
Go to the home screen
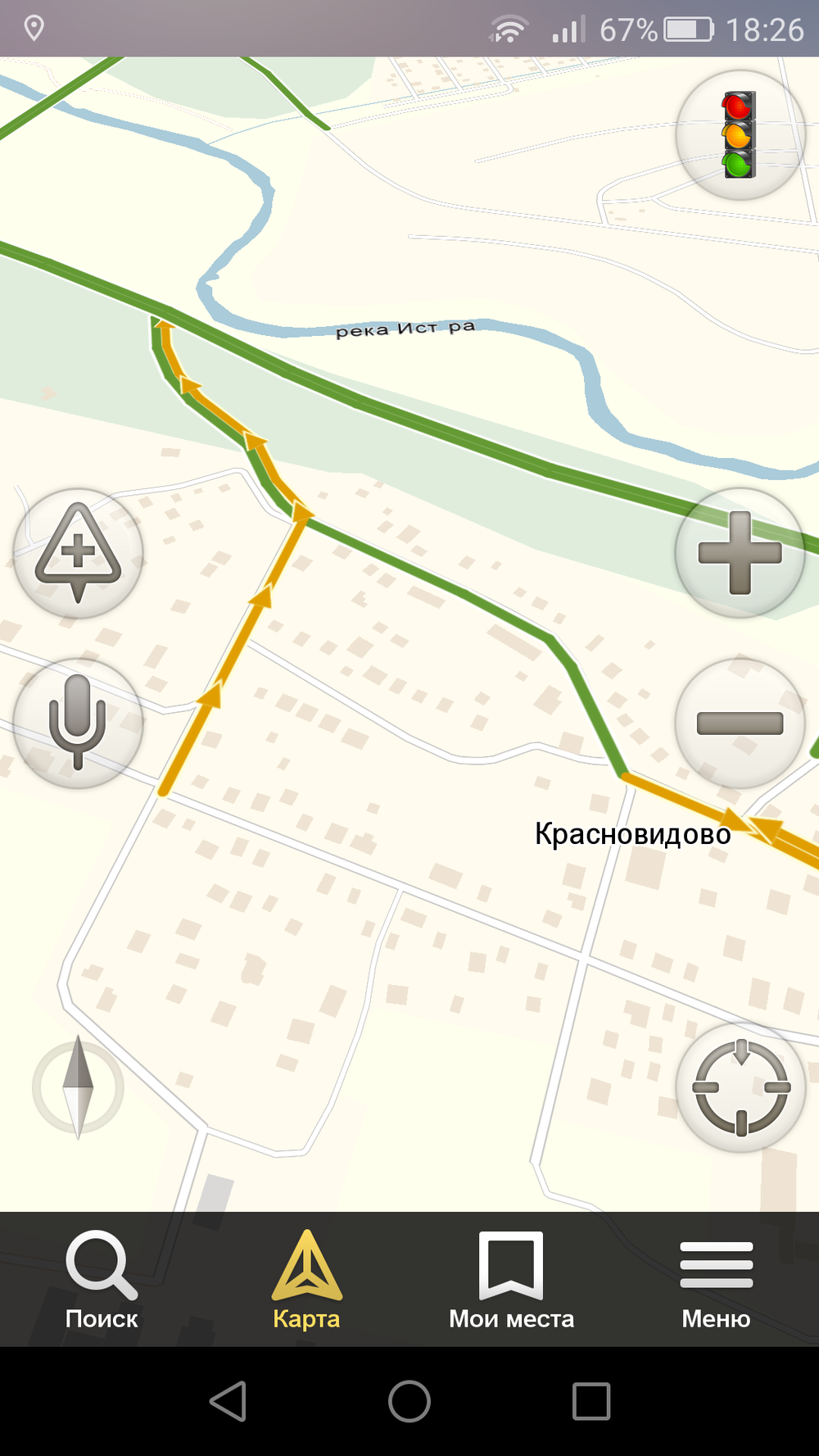[409, 1401]
